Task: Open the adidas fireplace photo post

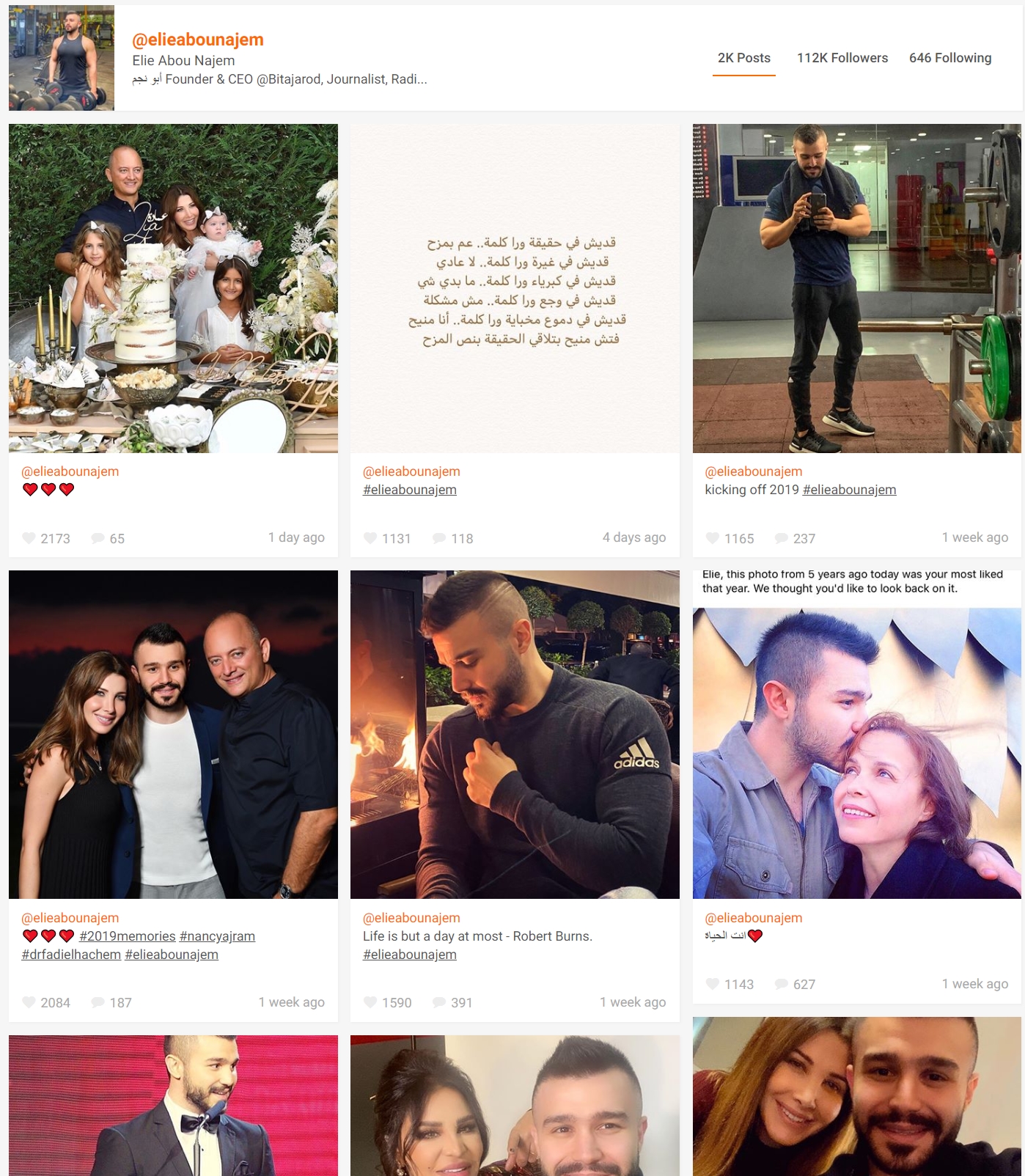Action: (515, 735)
